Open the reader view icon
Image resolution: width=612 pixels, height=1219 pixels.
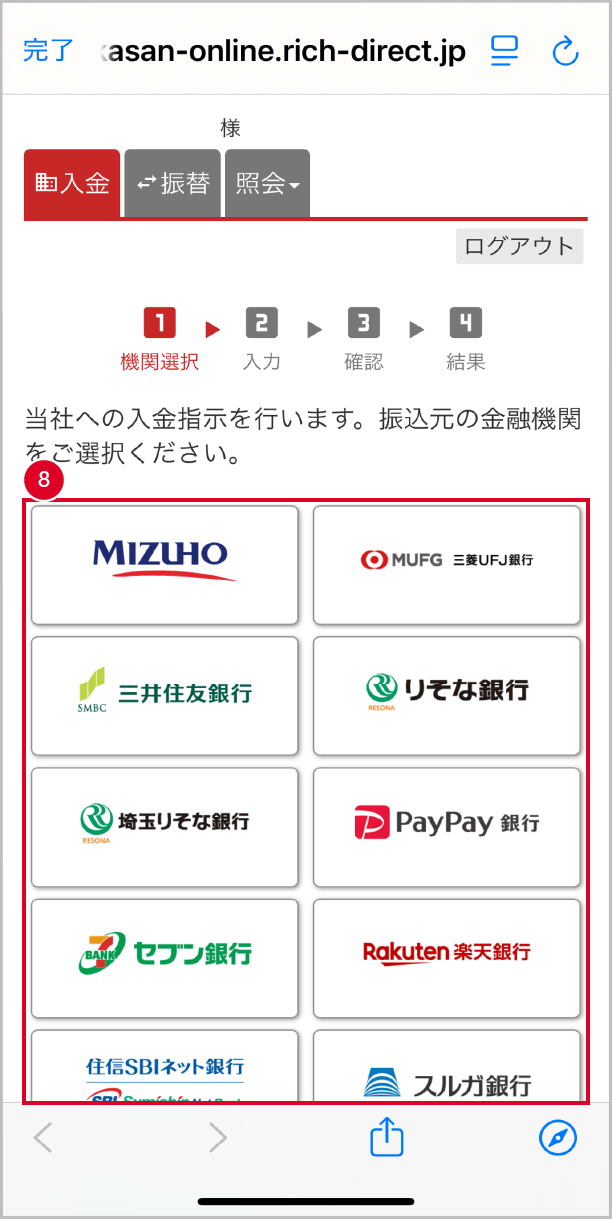click(x=504, y=52)
